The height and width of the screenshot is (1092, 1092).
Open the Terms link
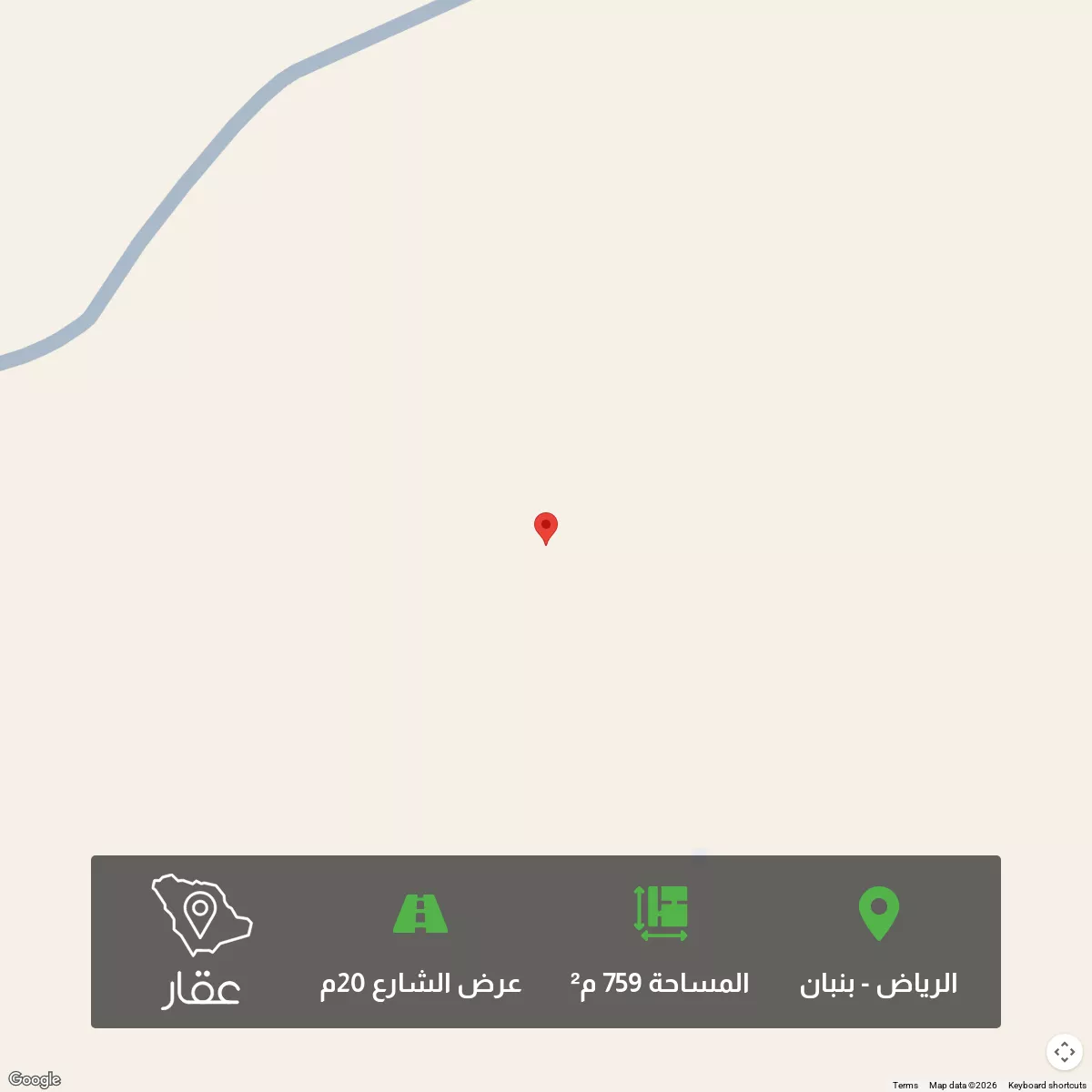pos(905,1085)
